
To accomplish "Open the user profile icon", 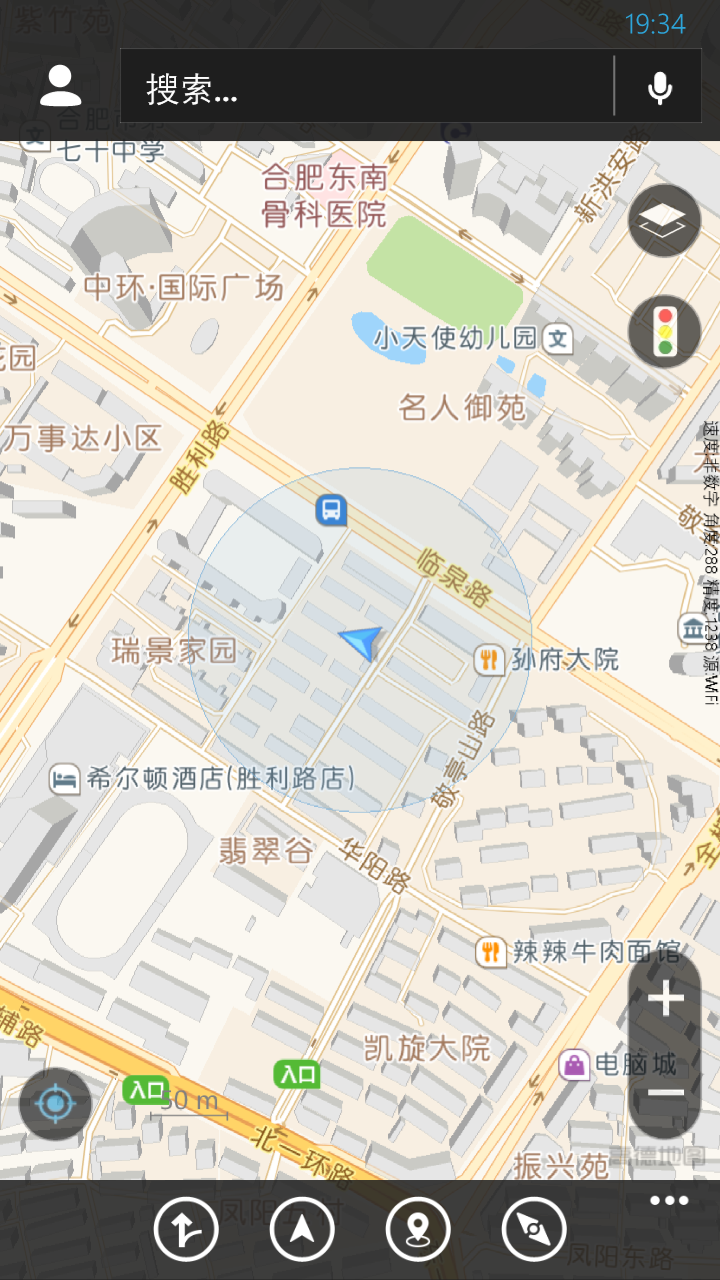I will 60,86.
